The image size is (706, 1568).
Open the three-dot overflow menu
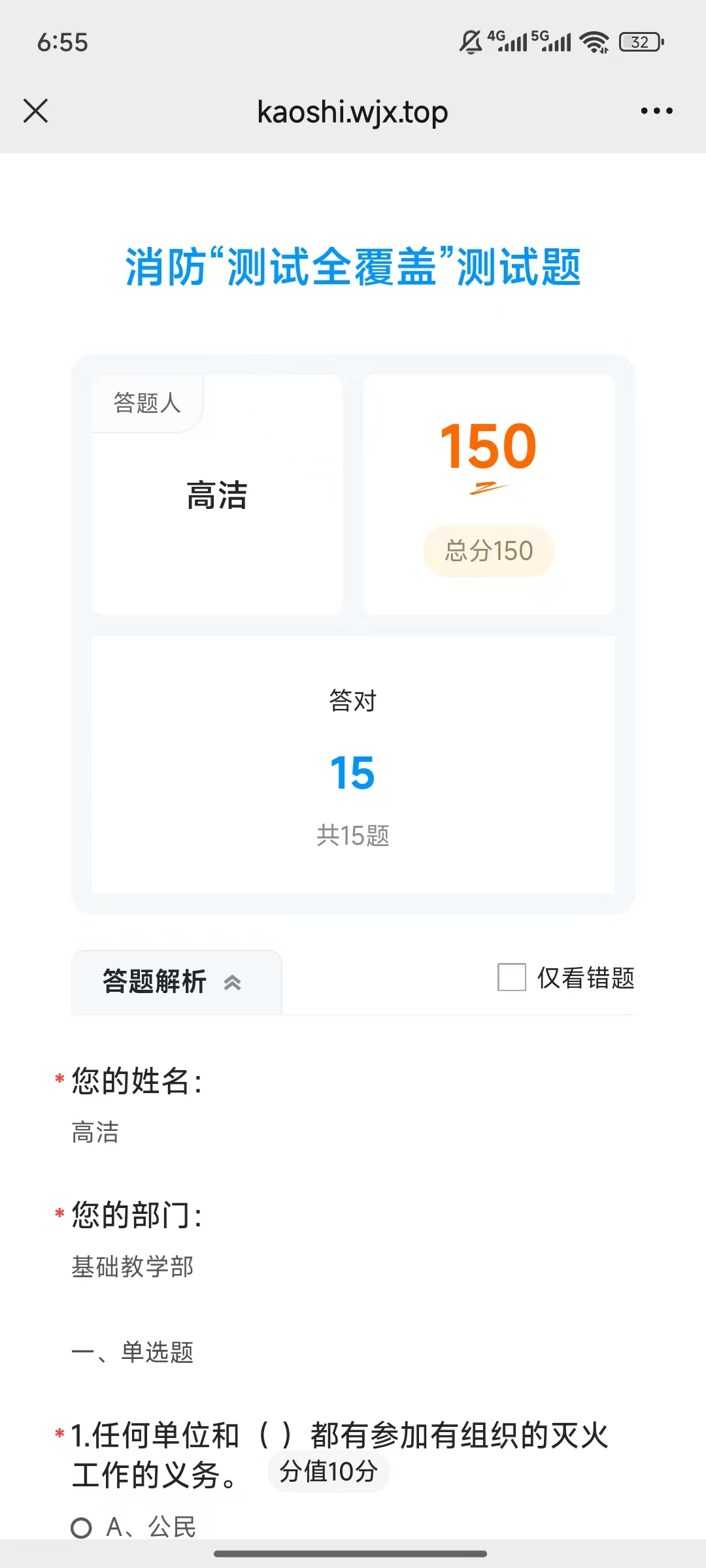[656, 111]
